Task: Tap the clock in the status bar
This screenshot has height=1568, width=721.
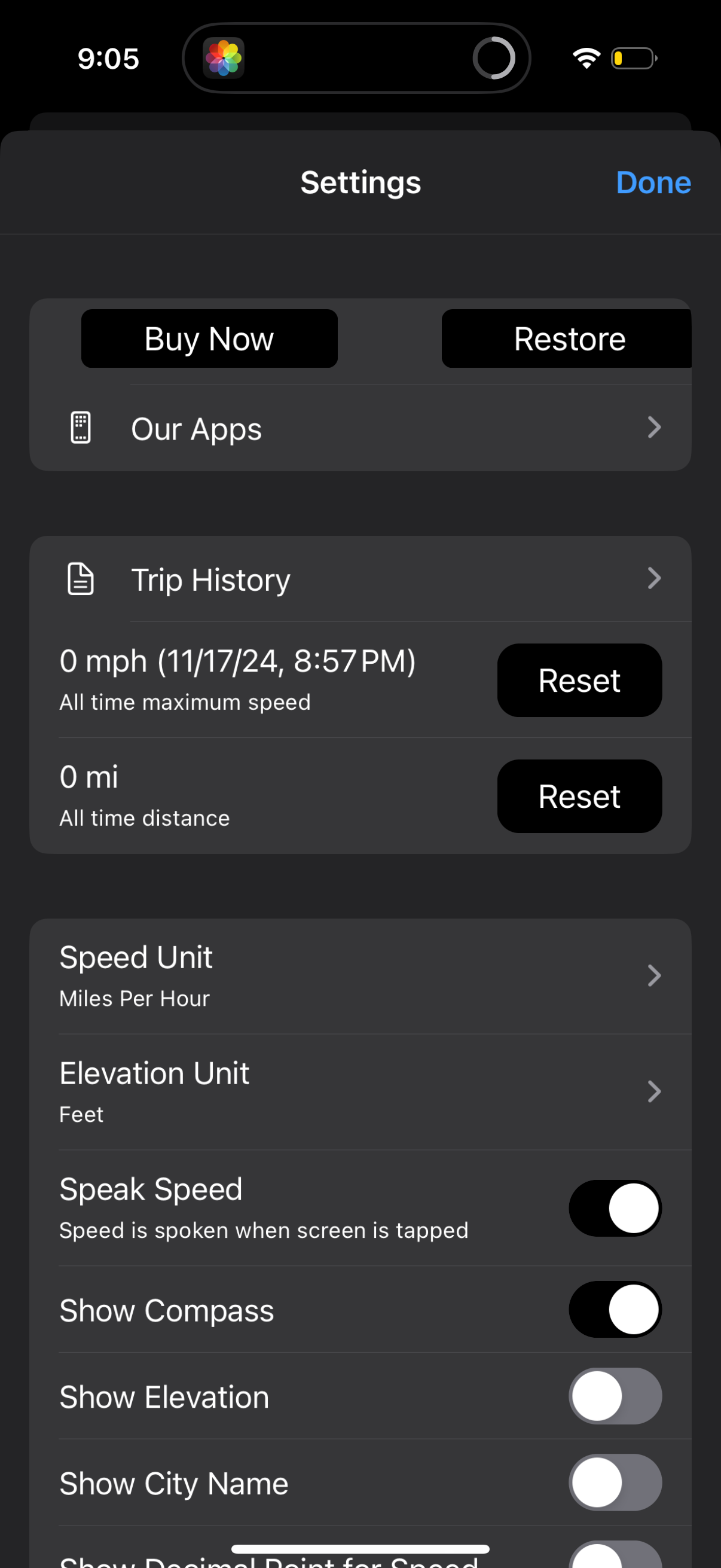Action: [108, 58]
